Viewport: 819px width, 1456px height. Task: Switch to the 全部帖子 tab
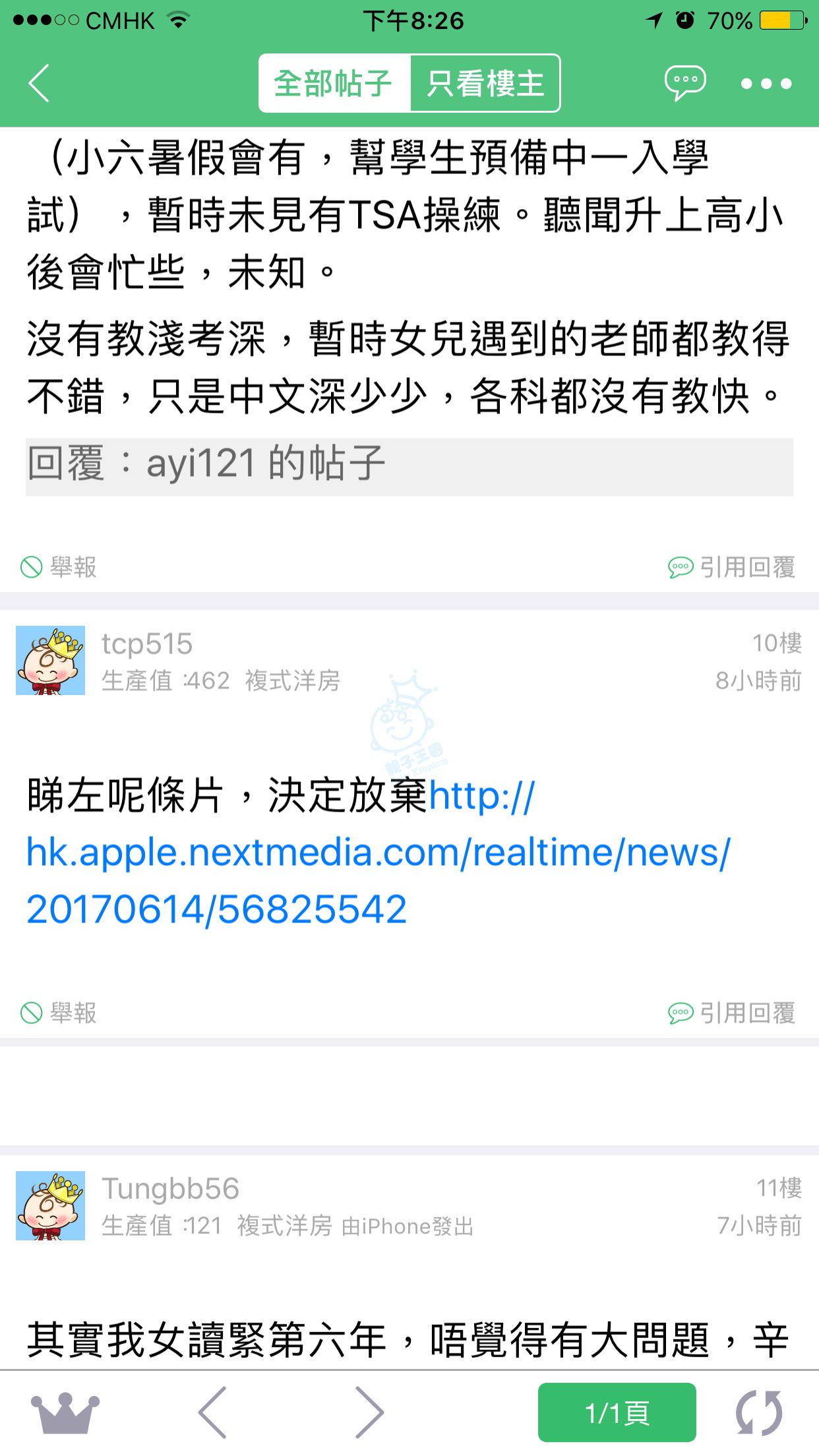(x=334, y=84)
